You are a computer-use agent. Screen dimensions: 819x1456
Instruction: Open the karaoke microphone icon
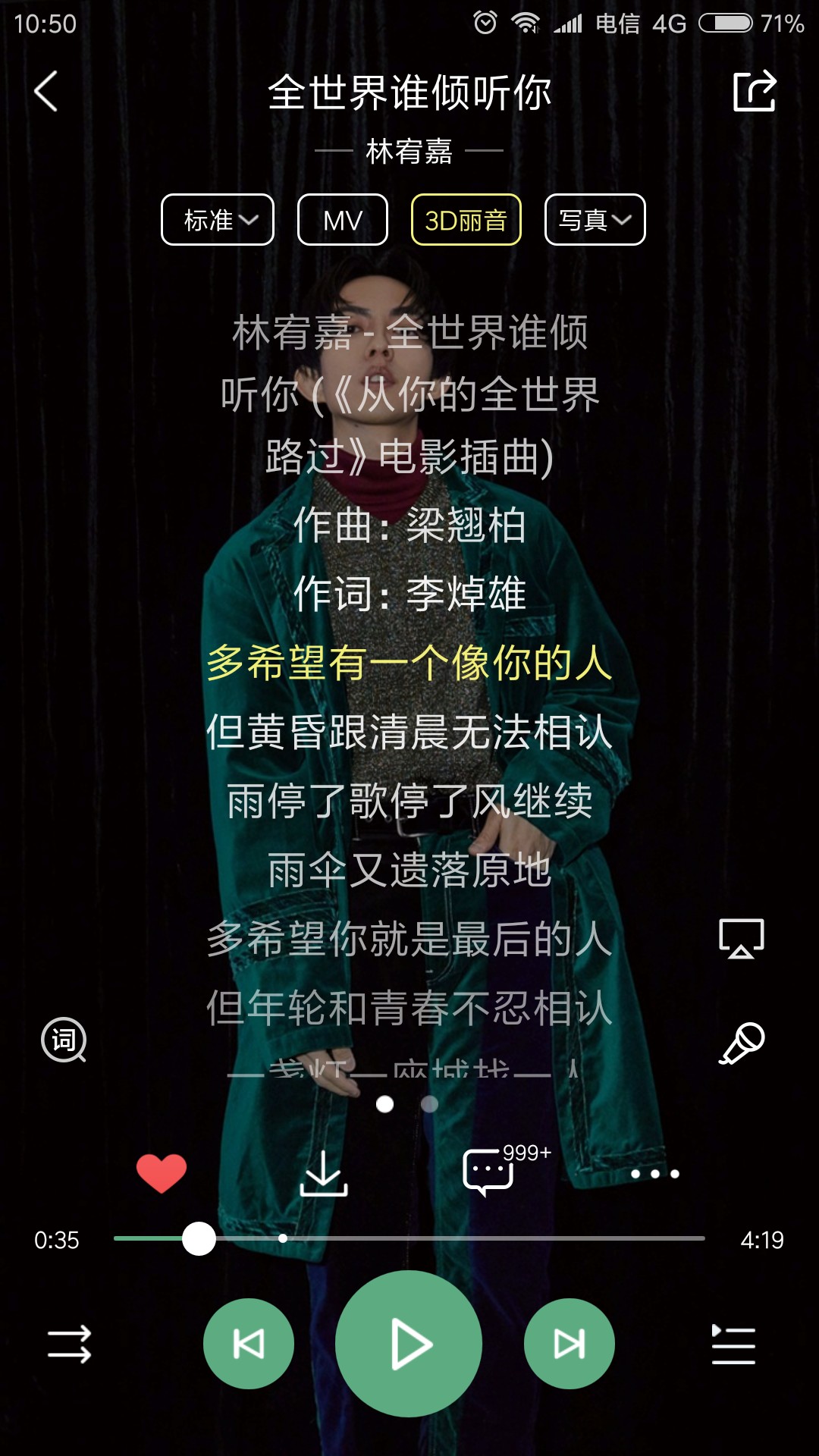coord(742,1043)
